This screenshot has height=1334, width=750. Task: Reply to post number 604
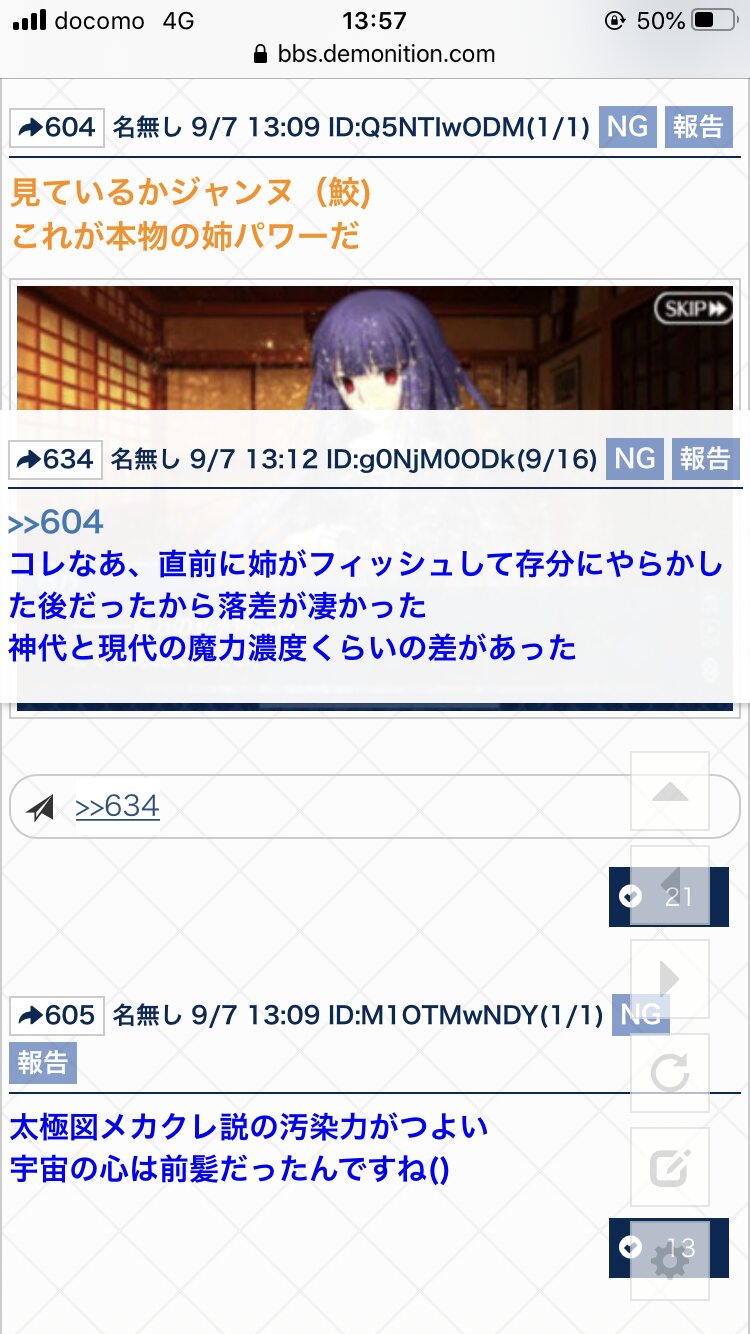[x=57, y=127]
